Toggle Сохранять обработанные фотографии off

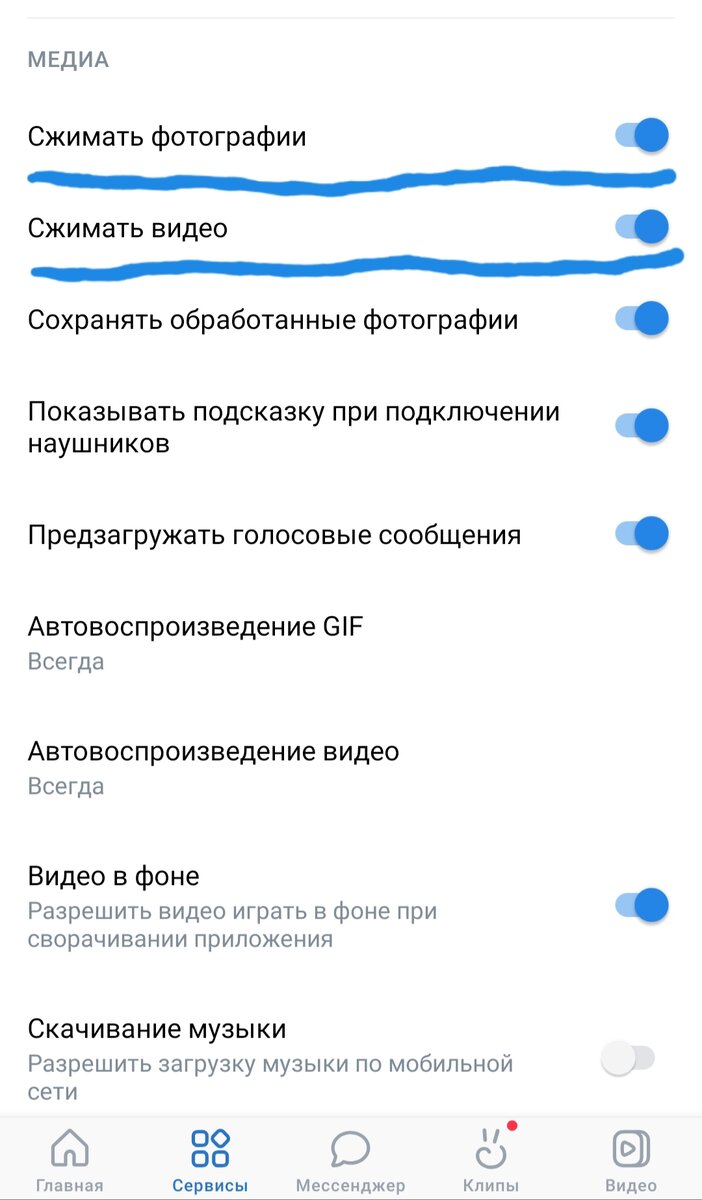coord(642,320)
